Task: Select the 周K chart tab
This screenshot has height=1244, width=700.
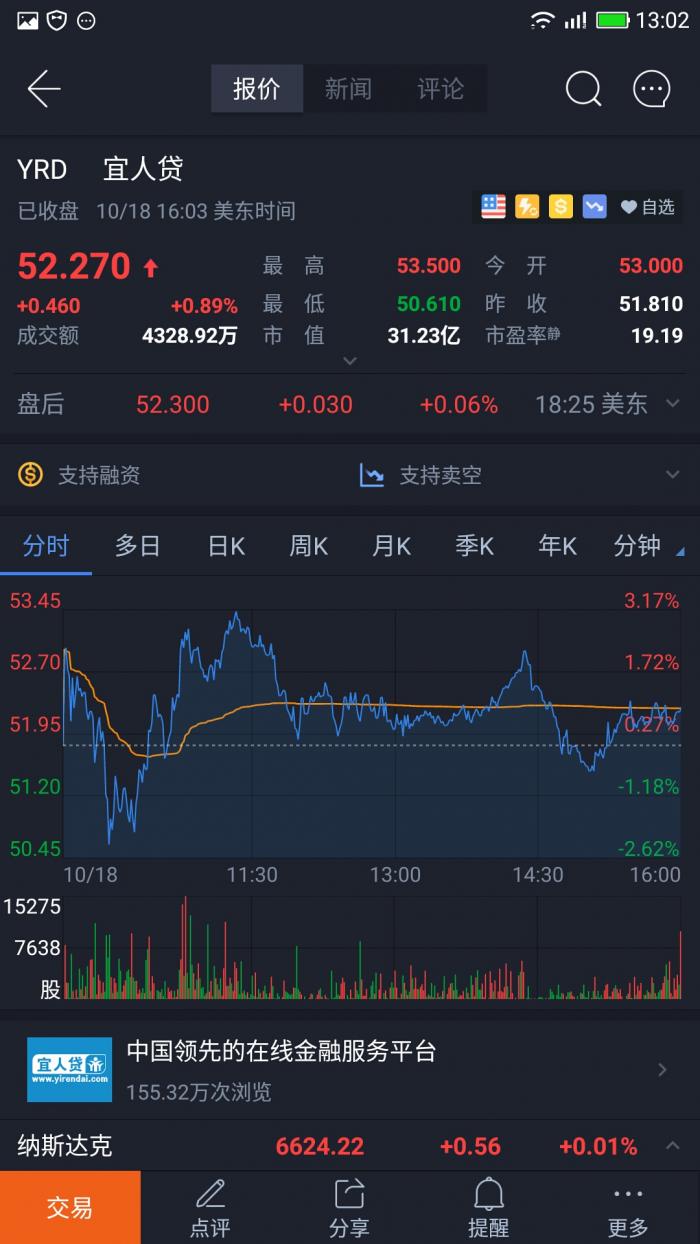Action: (x=308, y=546)
